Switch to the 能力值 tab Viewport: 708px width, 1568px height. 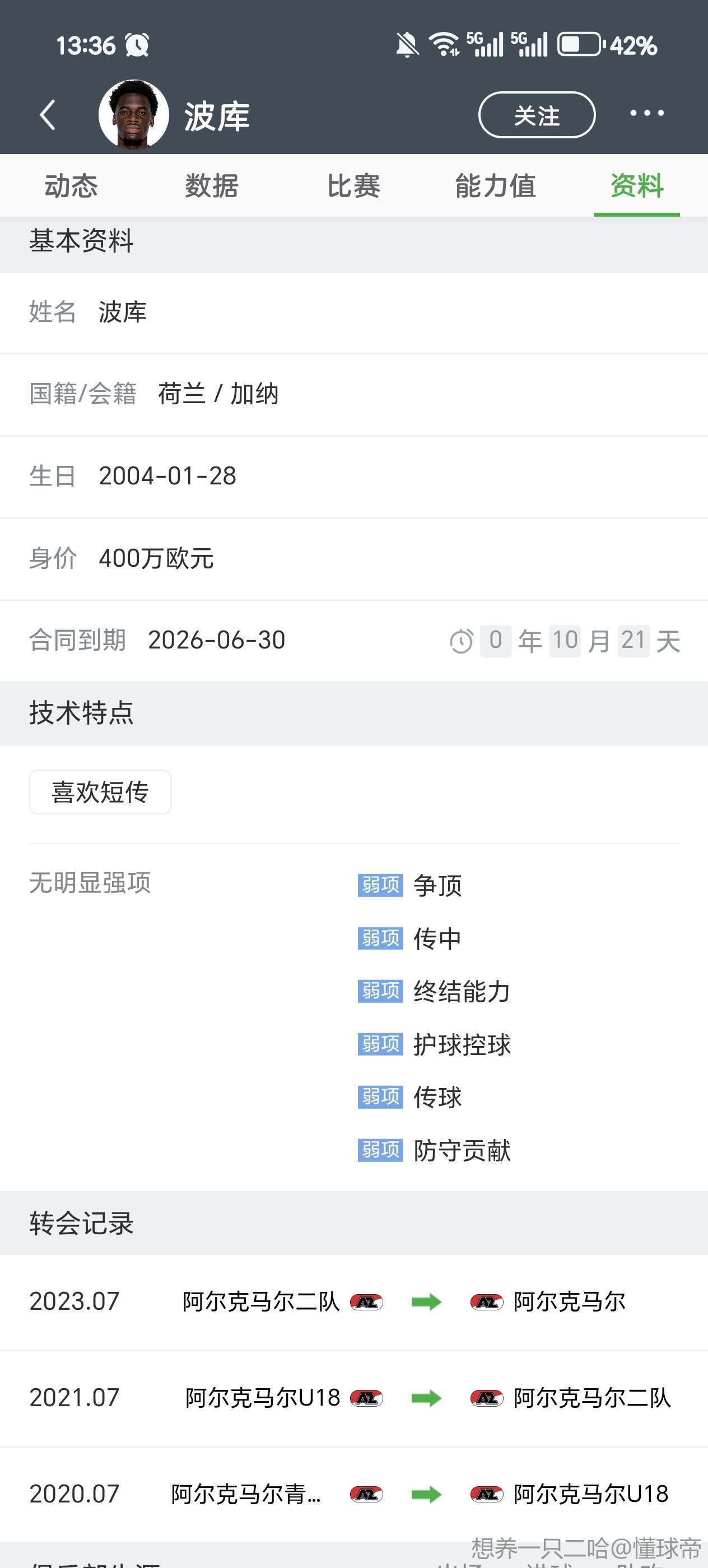click(496, 186)
